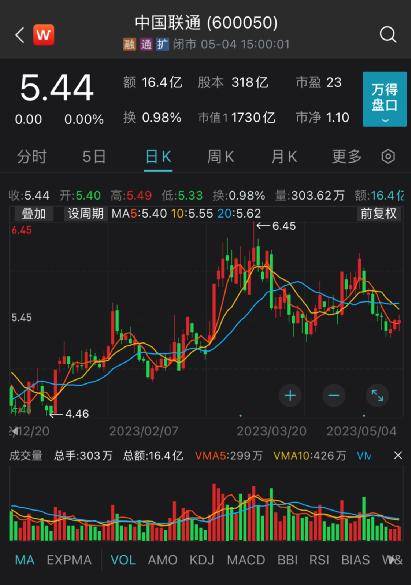
Task: Open the 更多 chart periods
Action: (346, 157)
